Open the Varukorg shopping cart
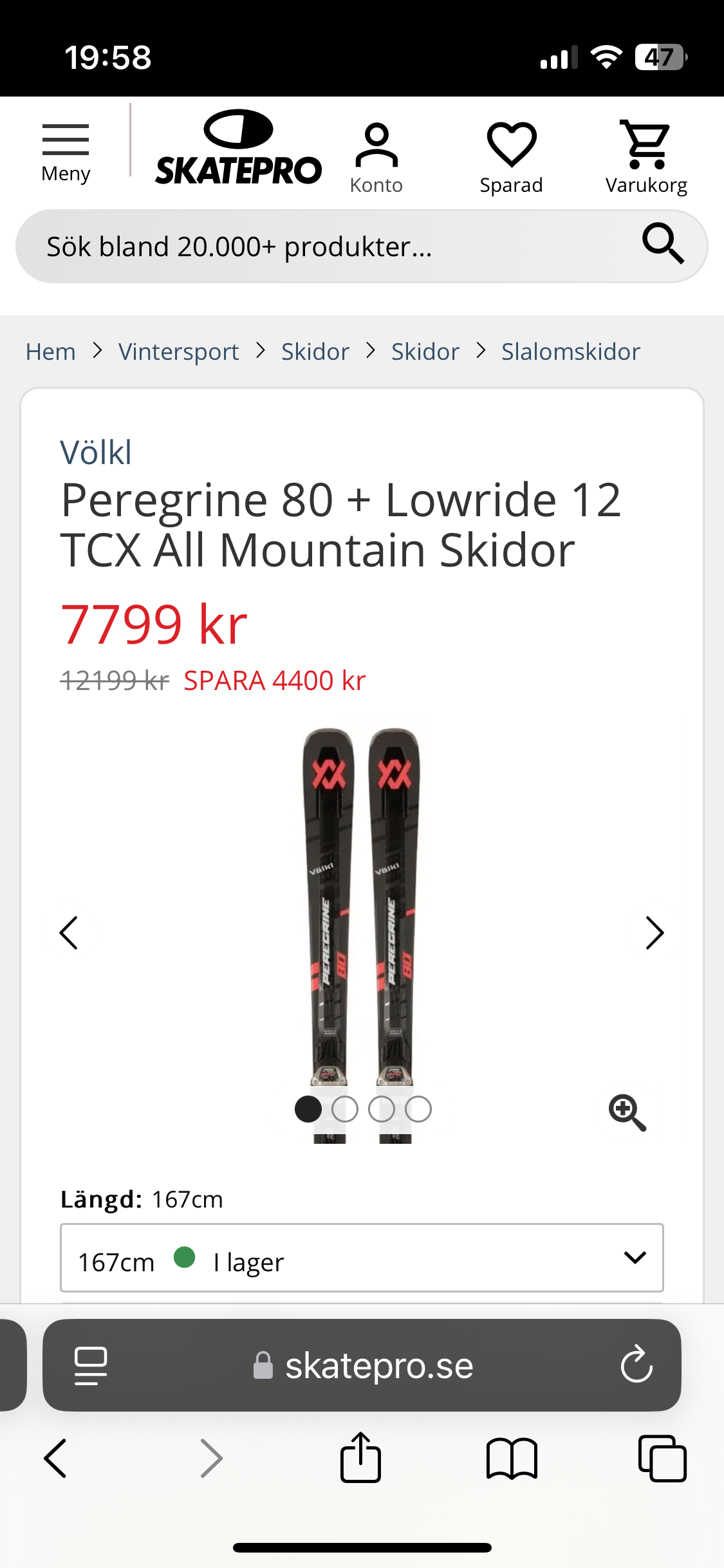Image resolution: width=724 pixels, height=1568 pixels. tap(646, 158)
